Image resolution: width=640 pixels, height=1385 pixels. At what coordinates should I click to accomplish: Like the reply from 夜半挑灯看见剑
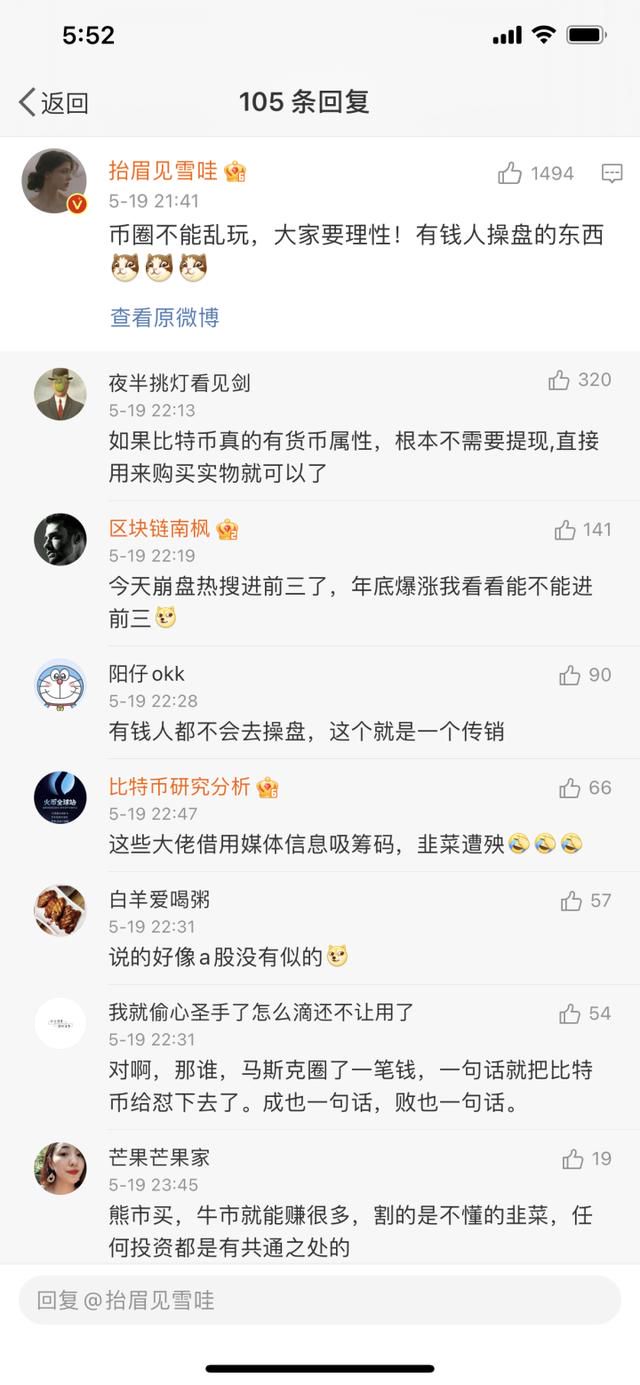[x=559, y=380]
